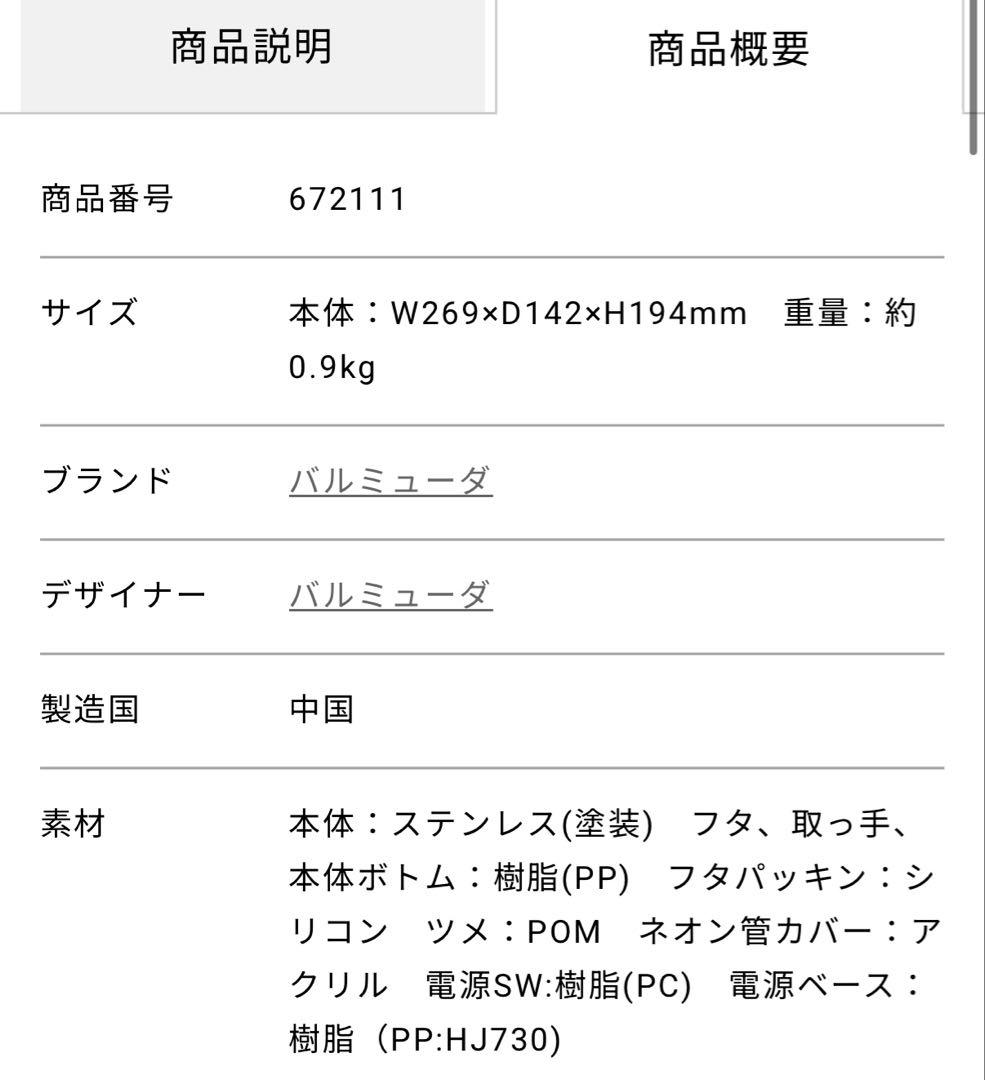
Task: Switch to the 商品説明 tab
Action: click(250, 47)
